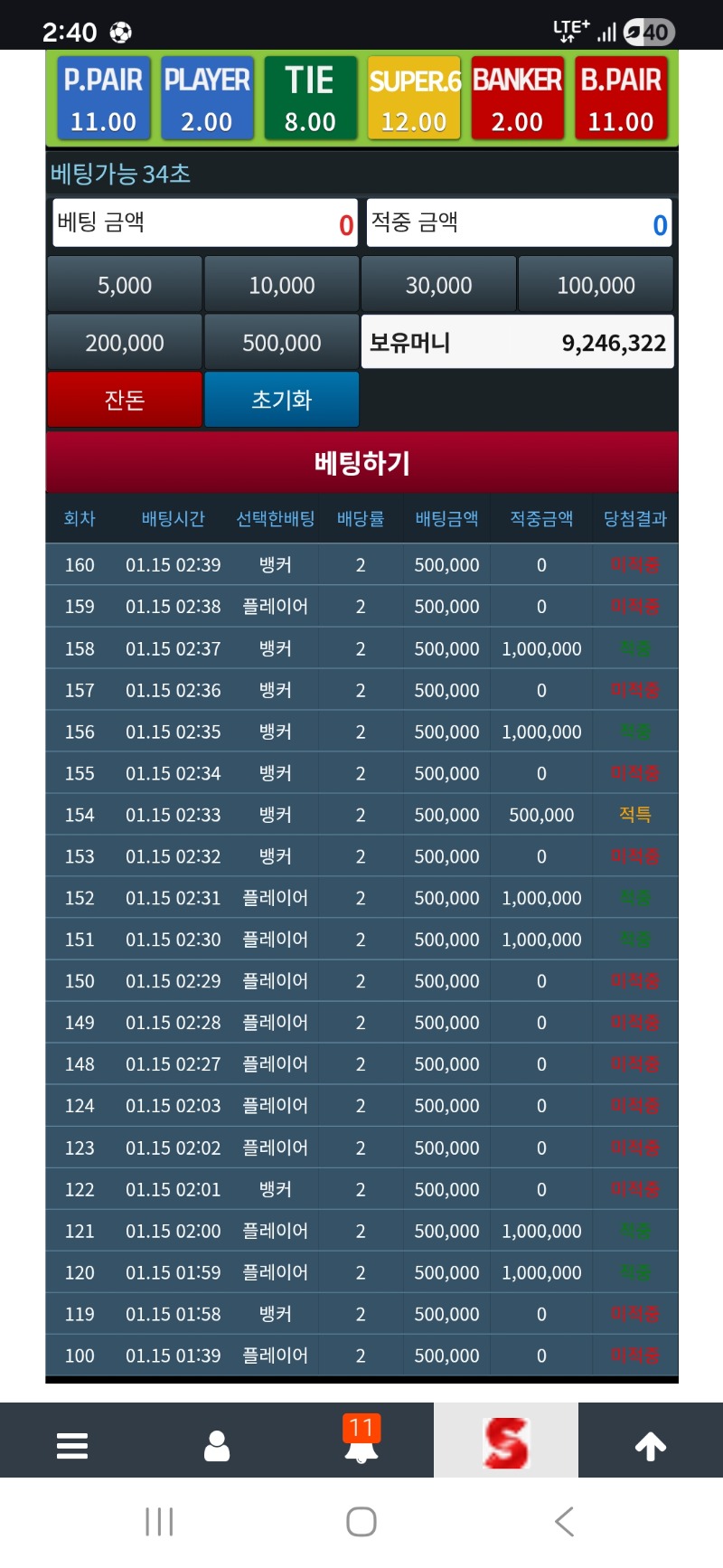
Task: Select the TIE 8.00 bet option
Action: [310, 99]
